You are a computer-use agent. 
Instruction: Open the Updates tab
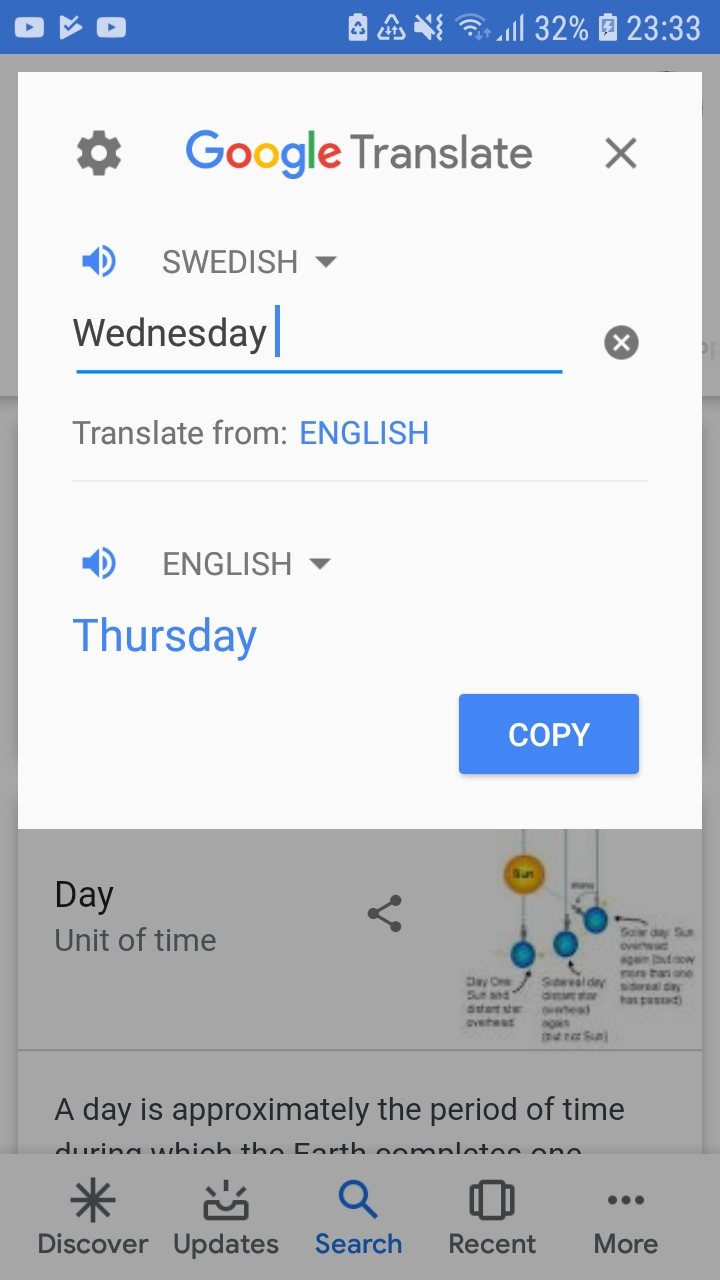(226, 1217)
